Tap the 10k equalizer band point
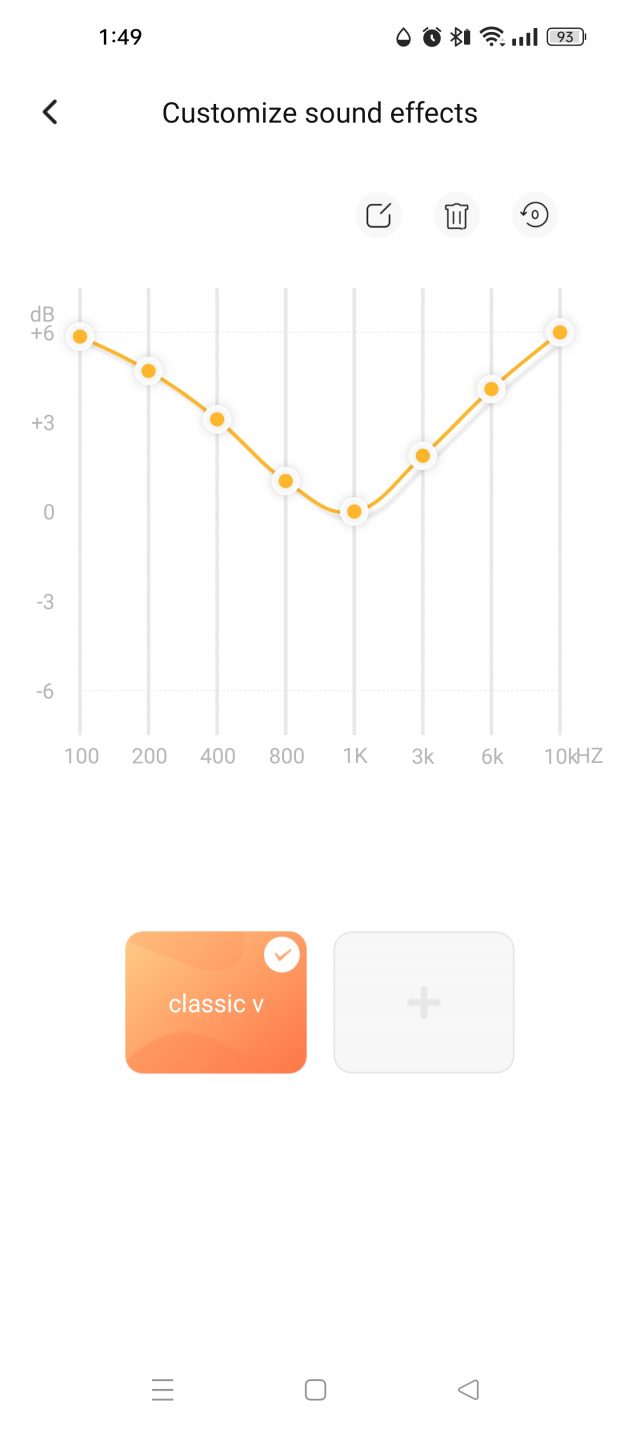Viewport: 640px width, 1429px height. click(560, 332)
